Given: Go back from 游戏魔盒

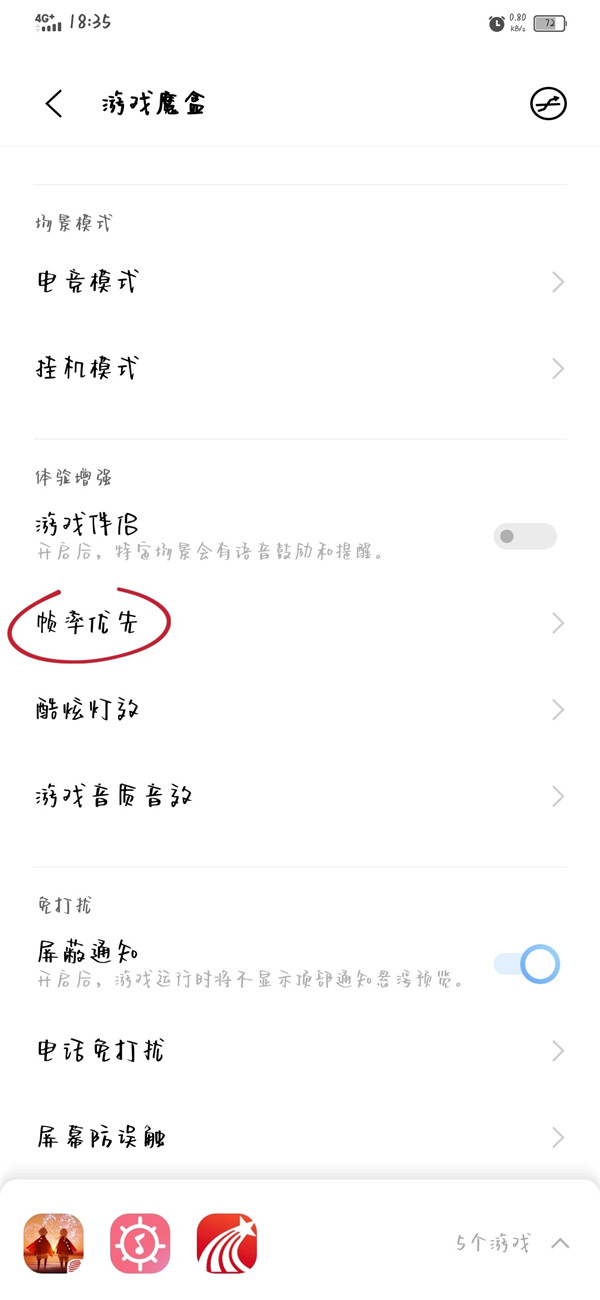Looking at the screenshot, I should (x=54, y=104).
